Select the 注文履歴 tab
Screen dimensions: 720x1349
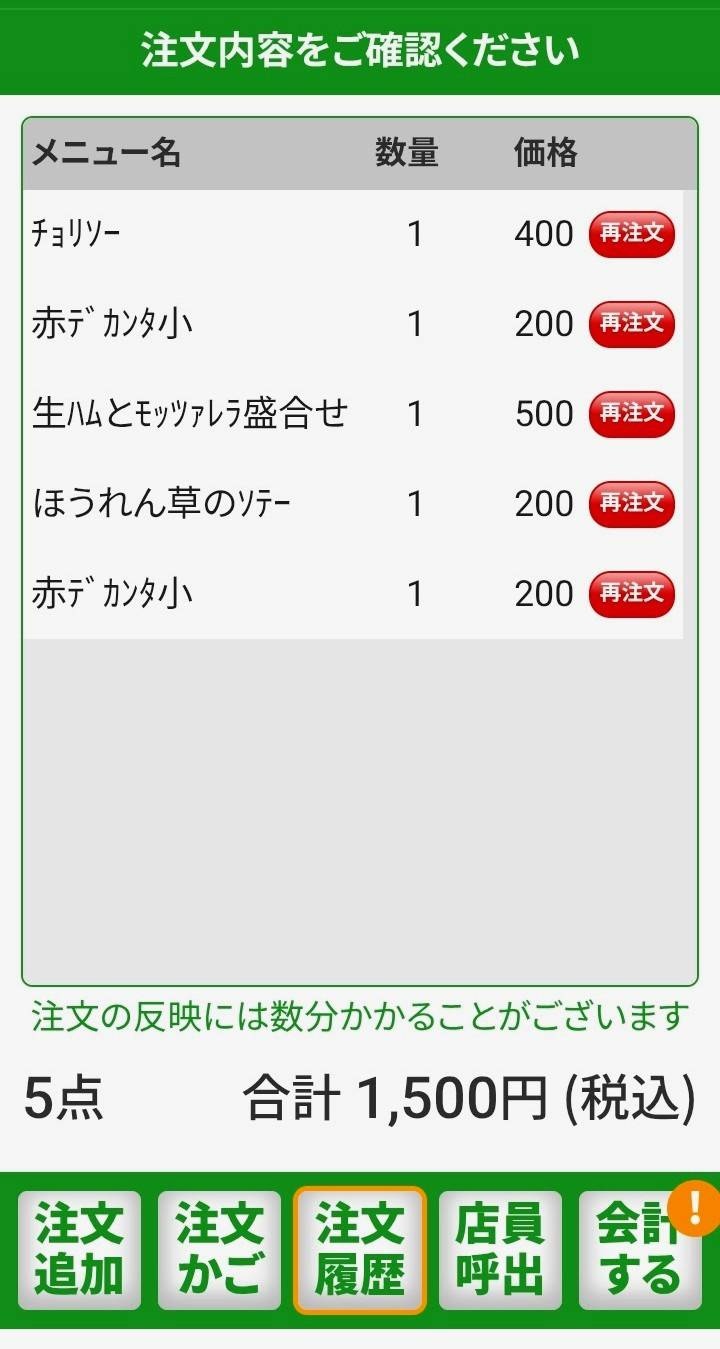click(359, 1250)
